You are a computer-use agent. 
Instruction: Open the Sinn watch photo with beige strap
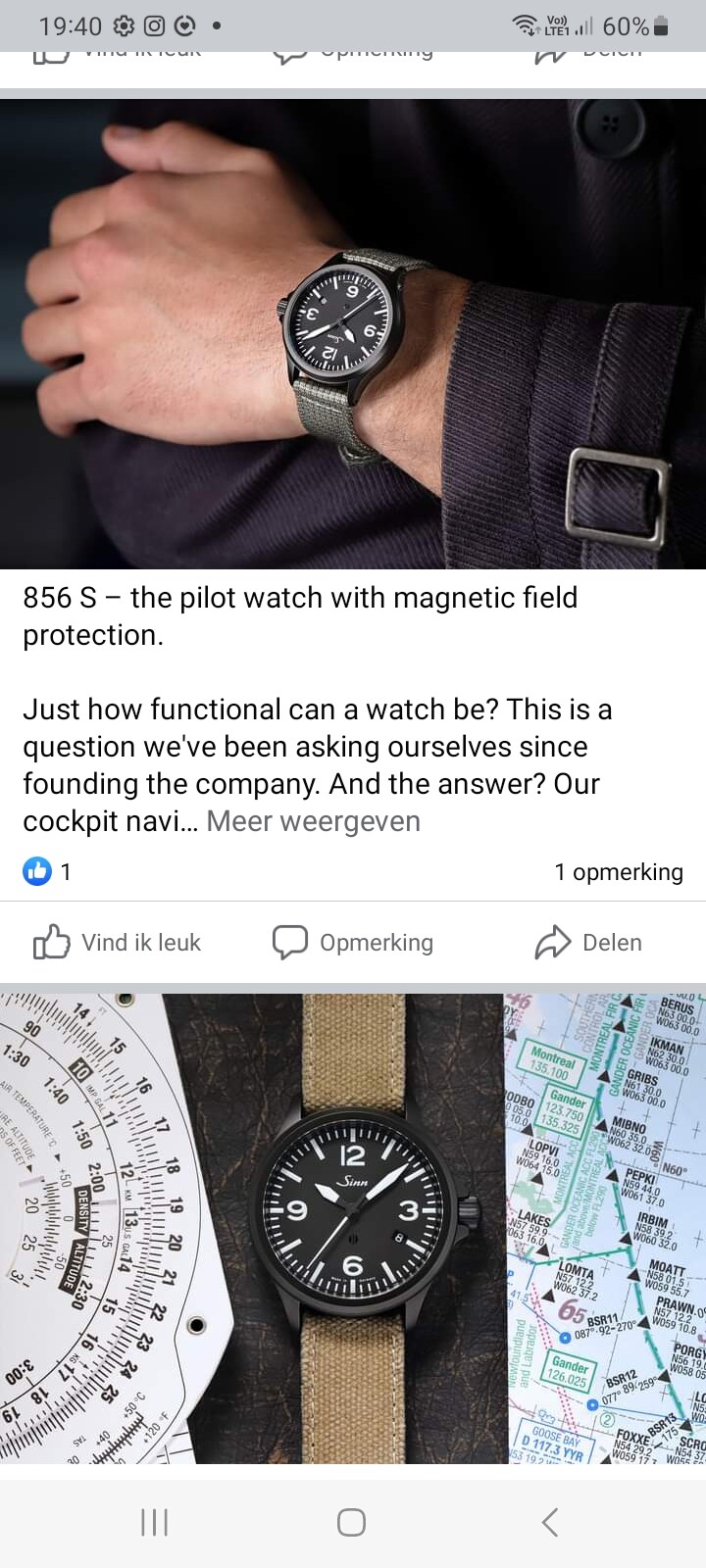coord(353,1229)
